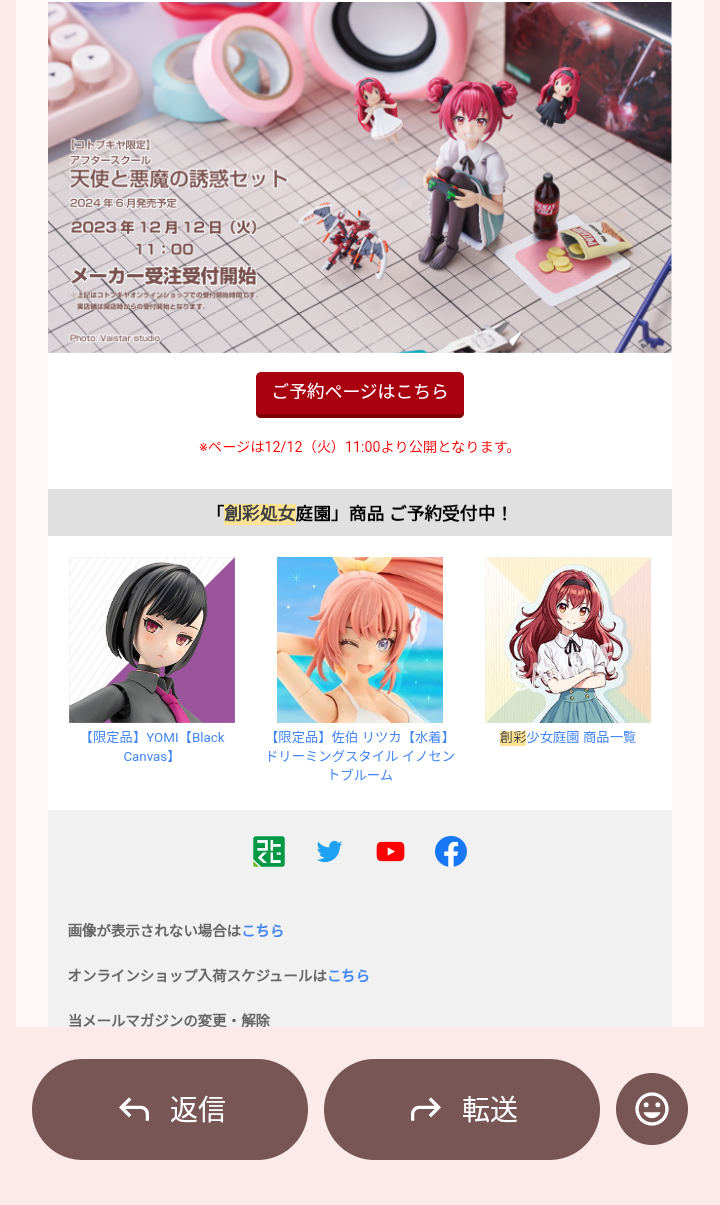Screen dimensions: 720x1205
Task: Open the 【限定品】YOMI【Black Canvas】 link
Action: 152,747
